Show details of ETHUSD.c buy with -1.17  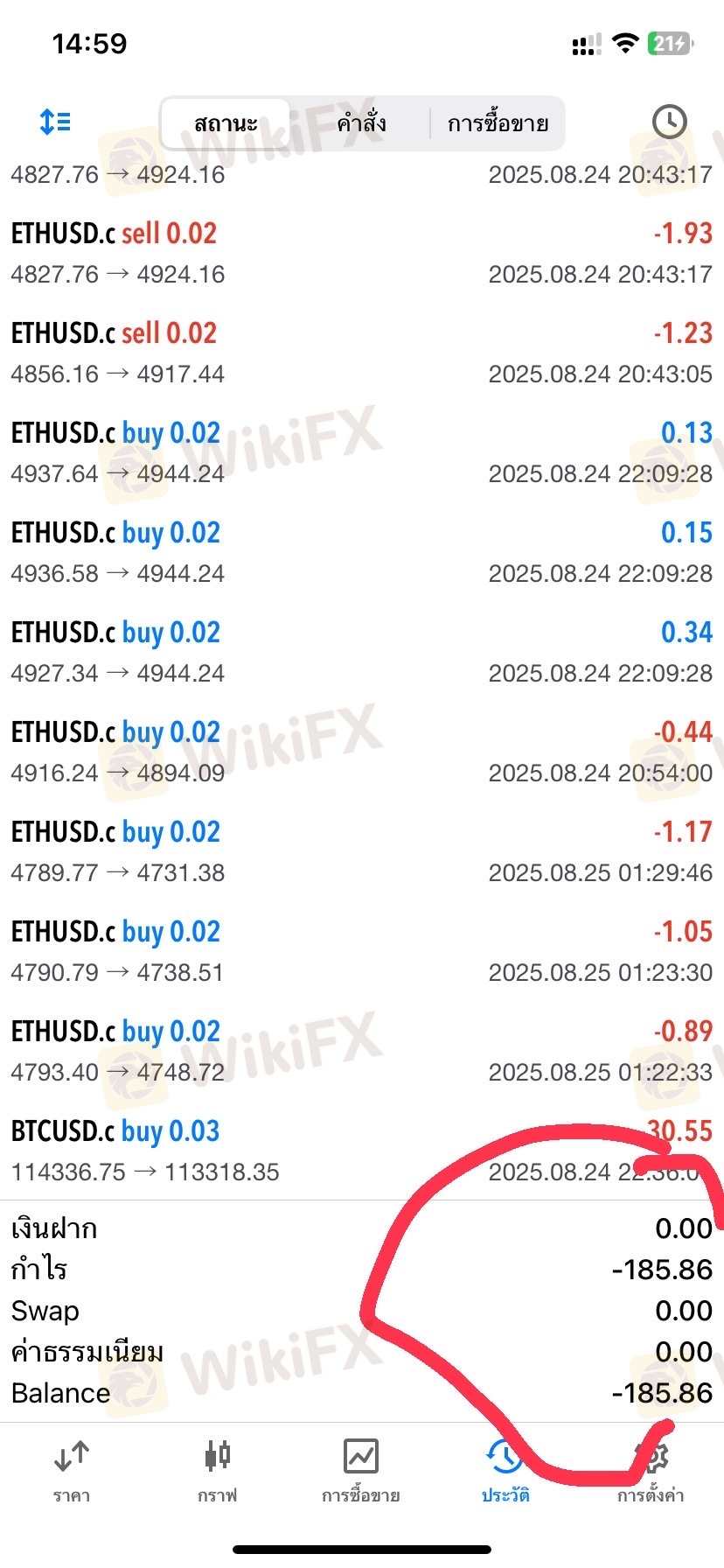click(x=361, y=852)
